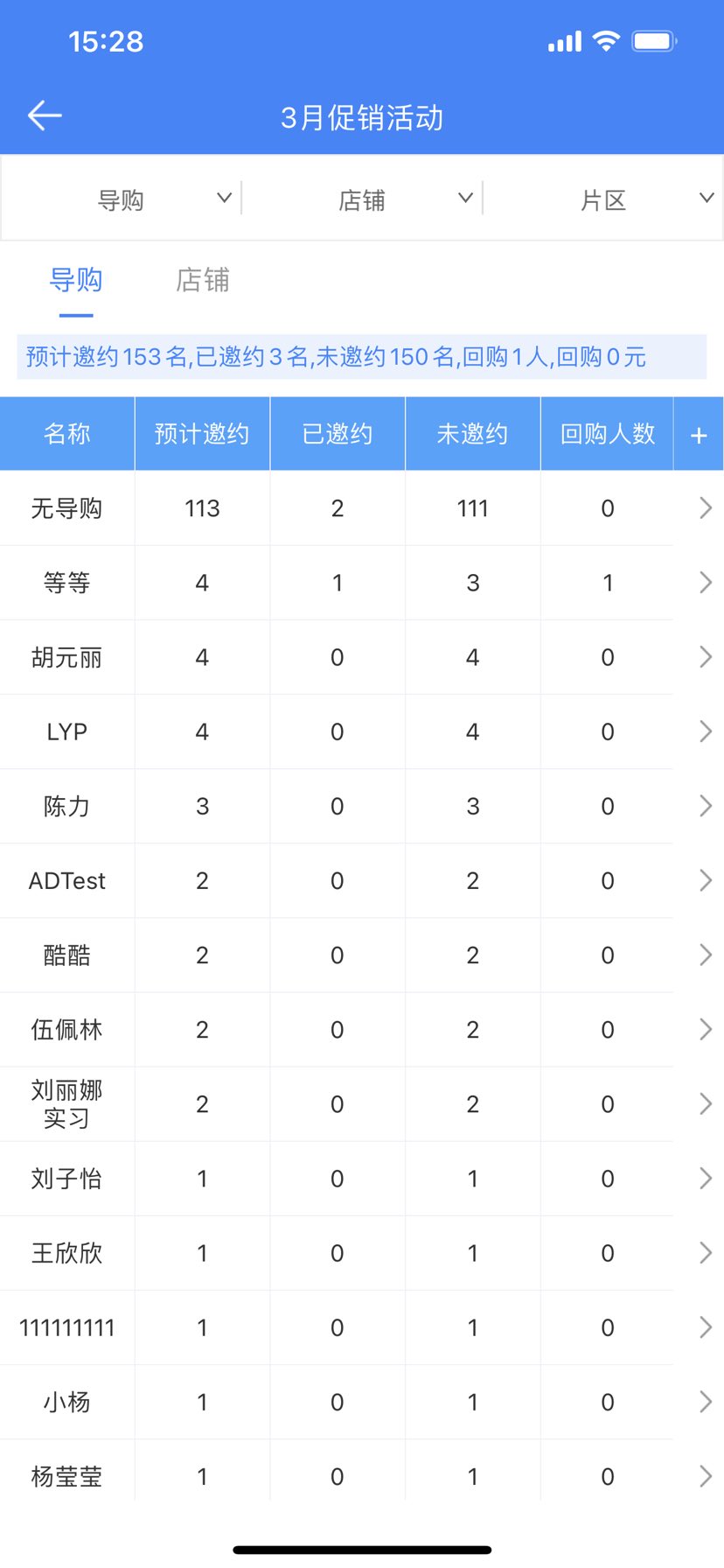
Task: View details for 杨莹莹
Action: pyautogui.click(x=705, y=1476)
